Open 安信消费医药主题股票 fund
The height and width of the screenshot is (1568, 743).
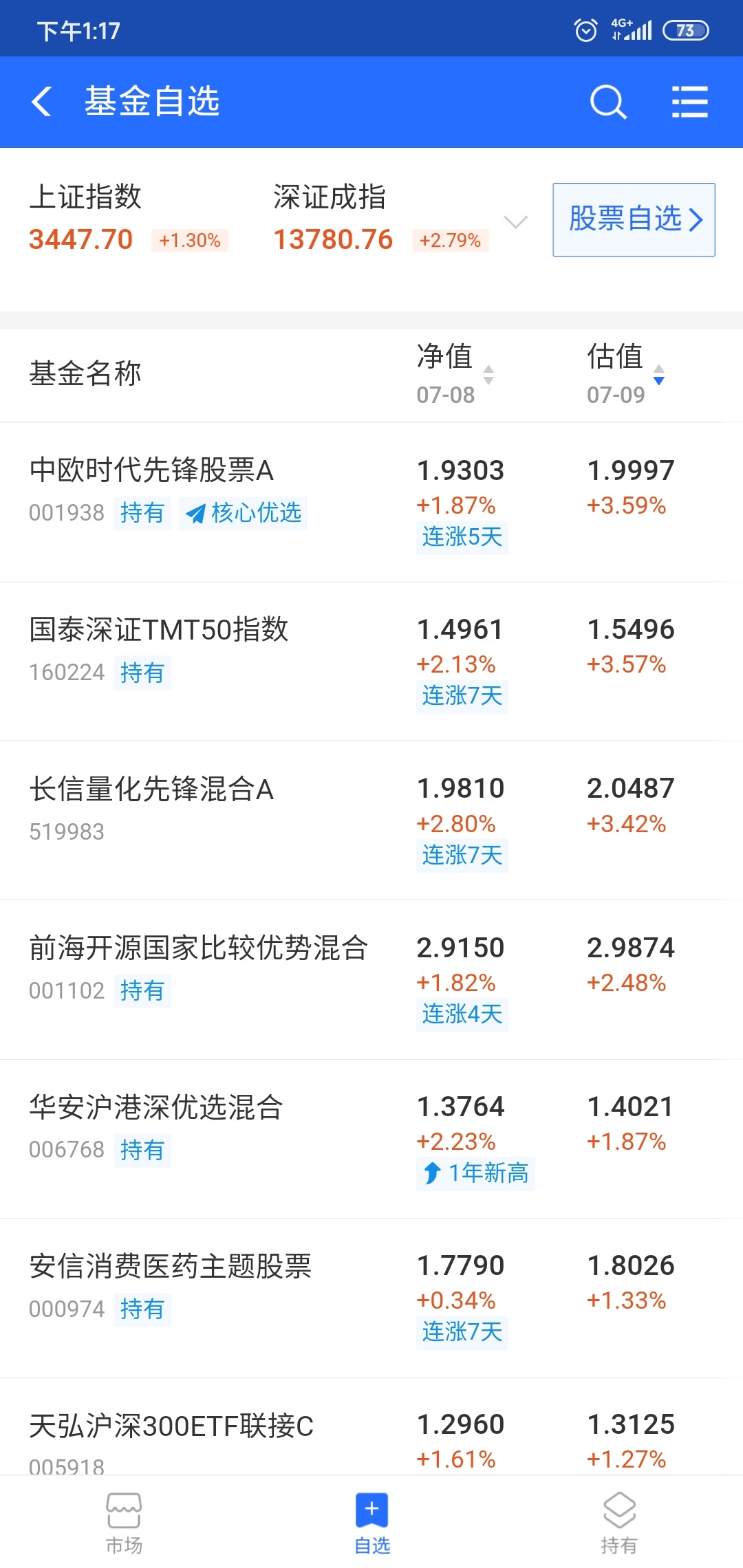pos(371,1298)
